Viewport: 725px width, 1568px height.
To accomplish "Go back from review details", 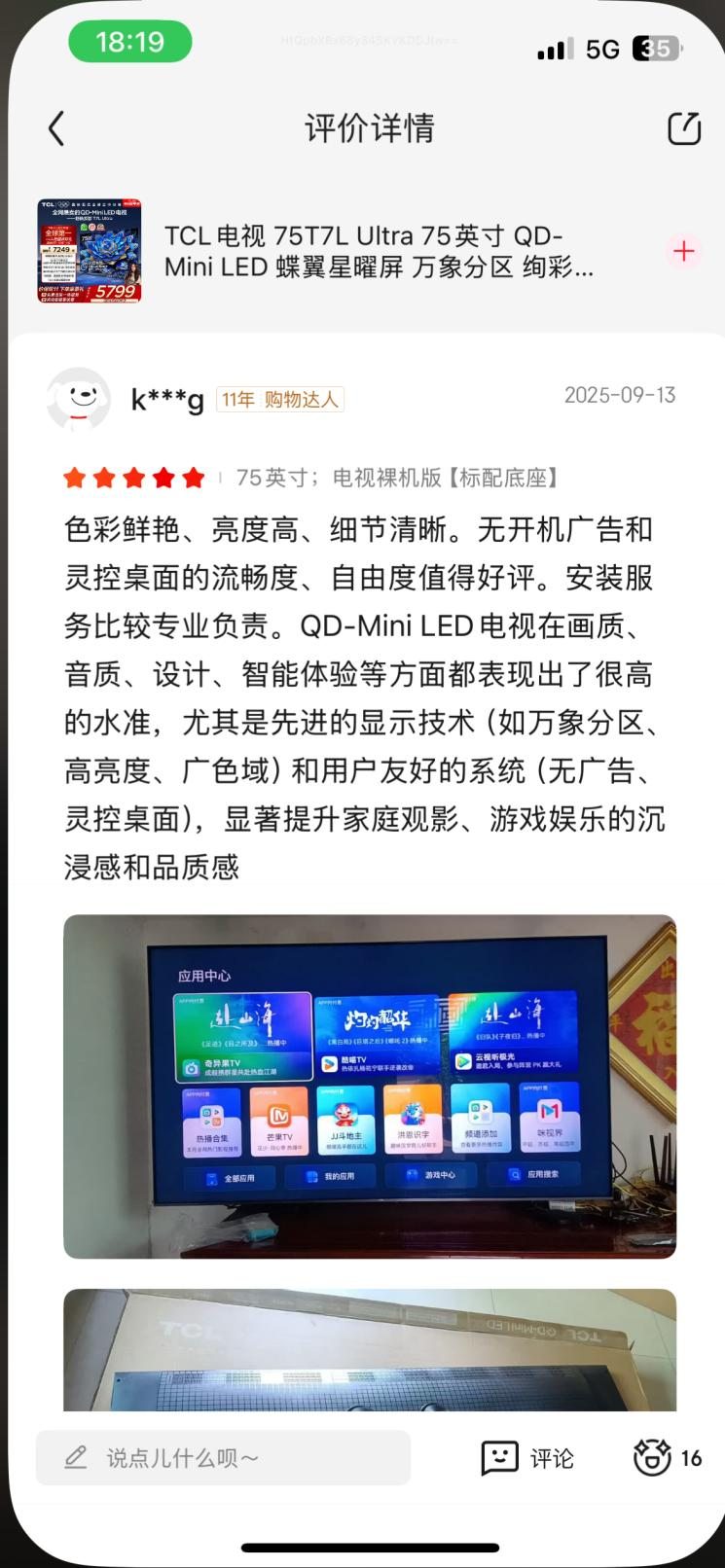I will (56, 128).
